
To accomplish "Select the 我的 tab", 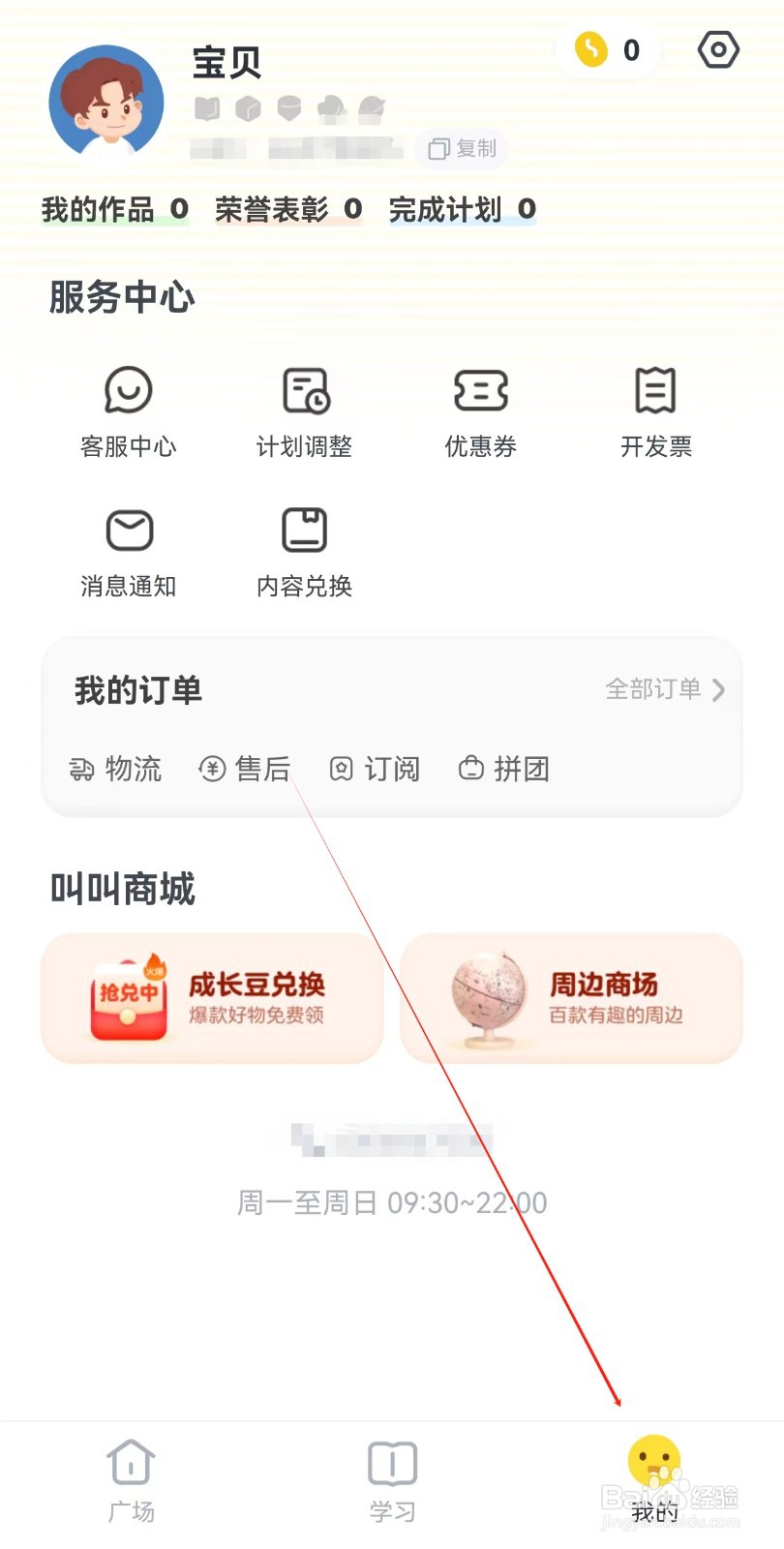I will click(654, 1476).
